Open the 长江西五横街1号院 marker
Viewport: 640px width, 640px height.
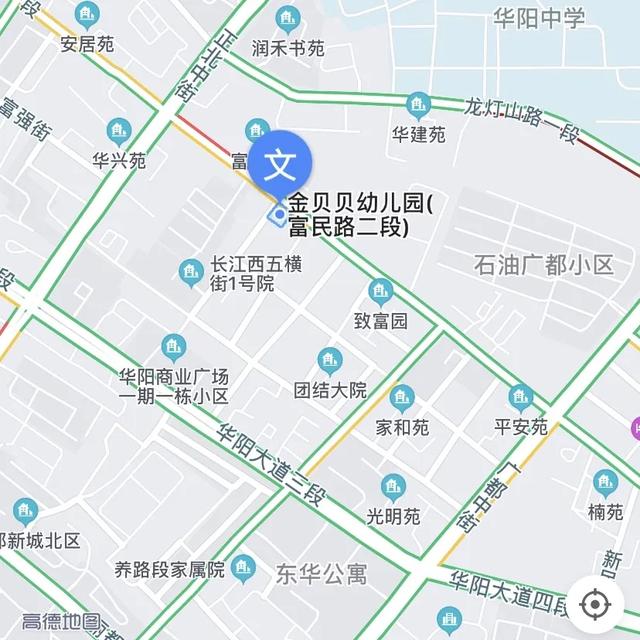click(190, 271)
